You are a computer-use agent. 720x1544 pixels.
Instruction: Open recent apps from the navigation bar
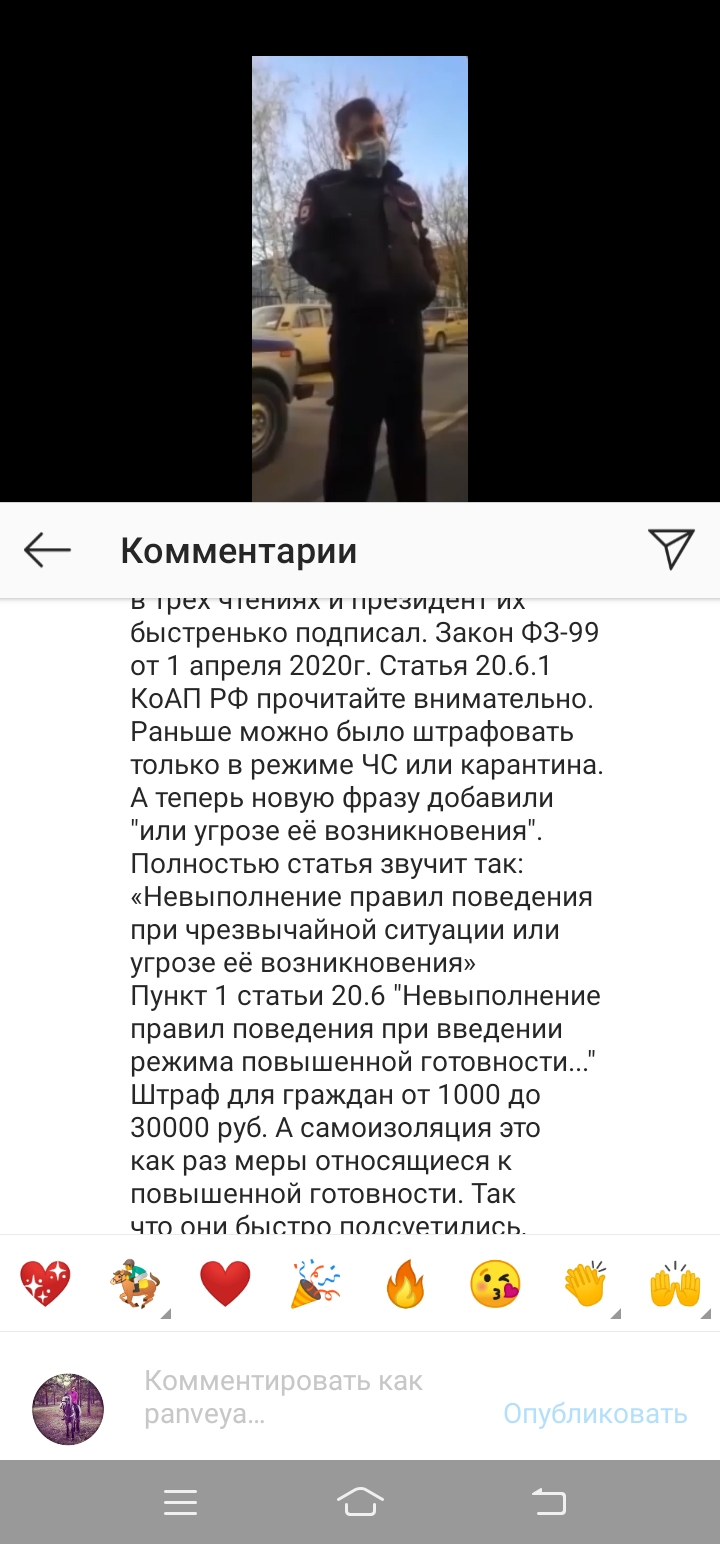tap(180, 1502)
